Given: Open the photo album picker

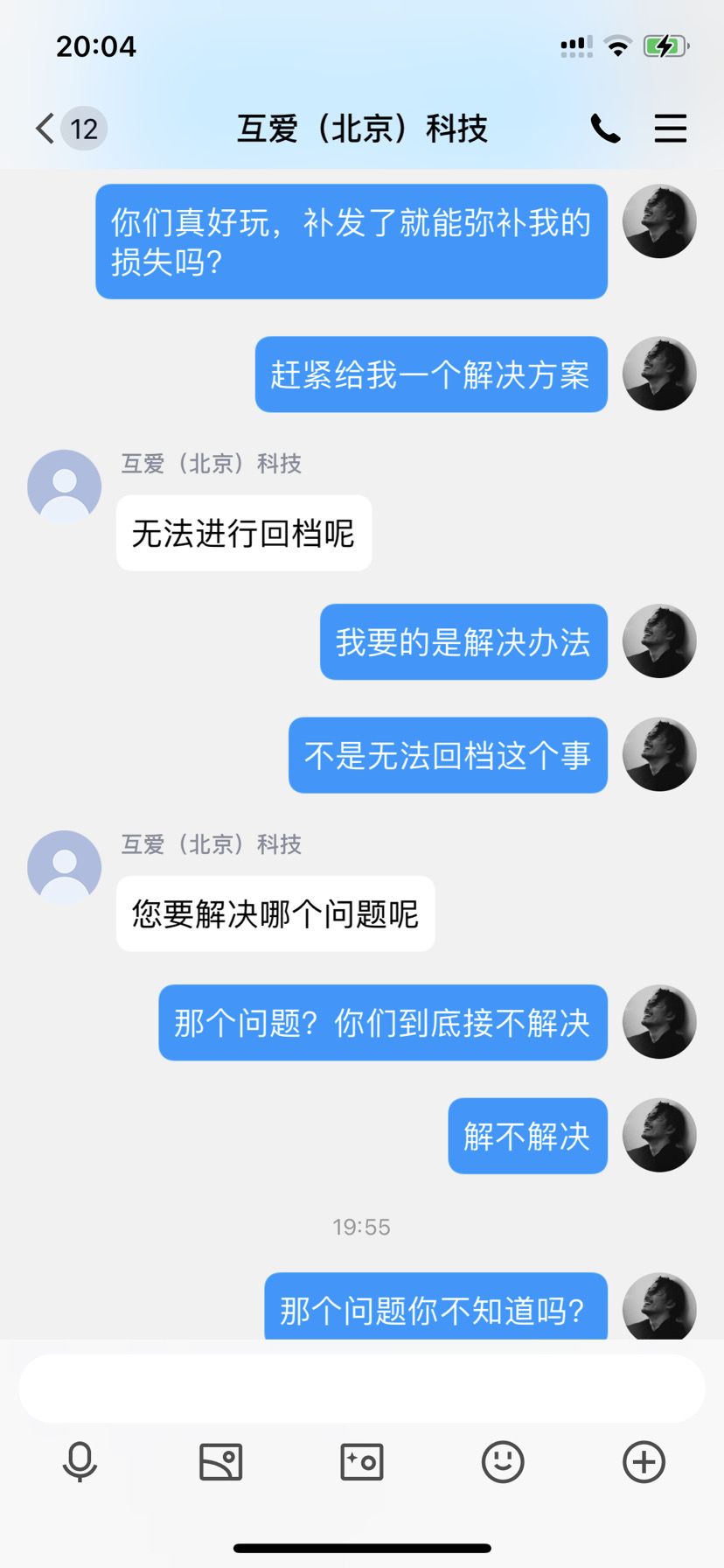Looking at the screenshot, I should pyautogui.click(x=220, y=1462).
